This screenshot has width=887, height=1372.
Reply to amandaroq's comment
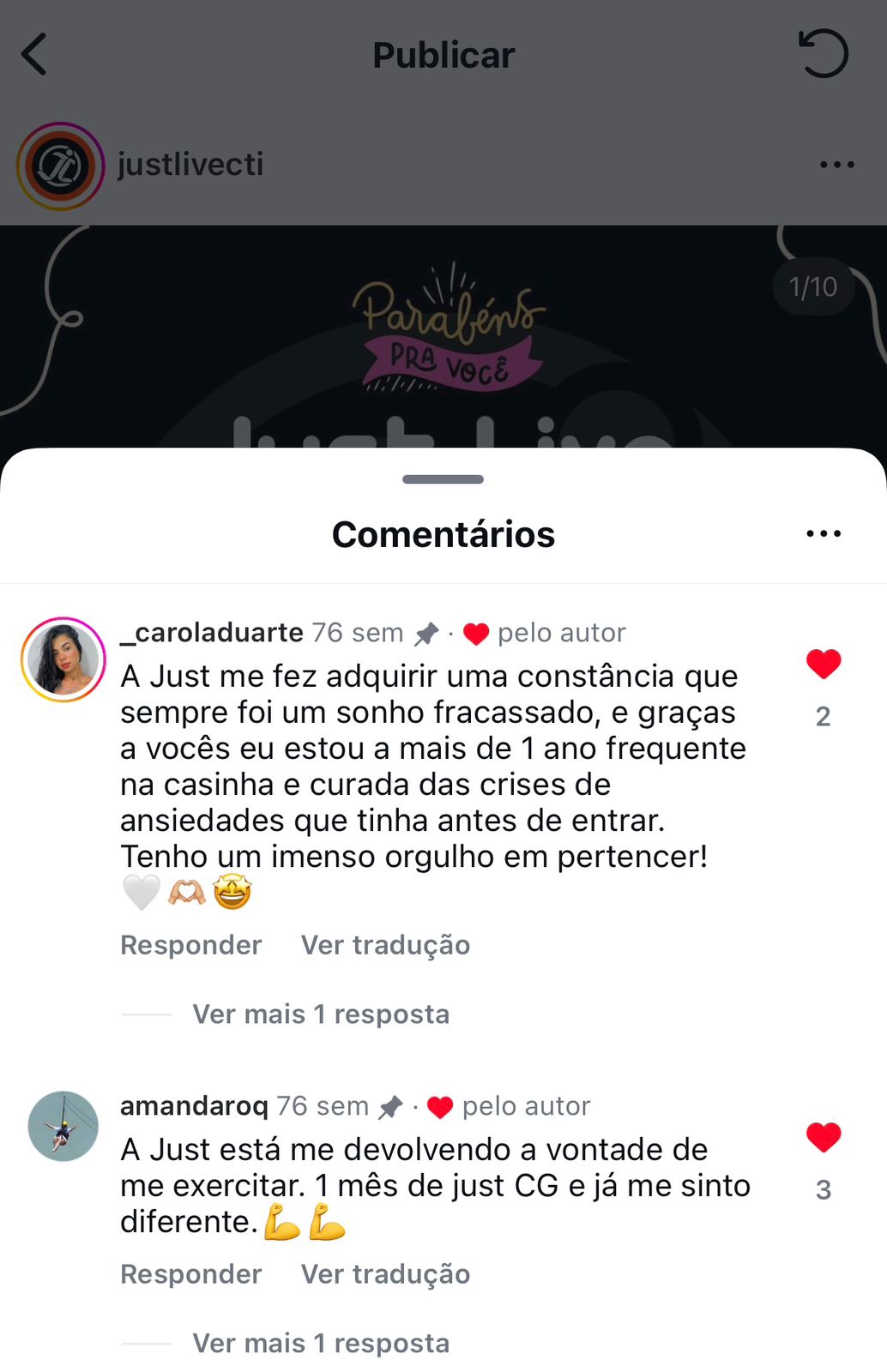coord(190,1274)
